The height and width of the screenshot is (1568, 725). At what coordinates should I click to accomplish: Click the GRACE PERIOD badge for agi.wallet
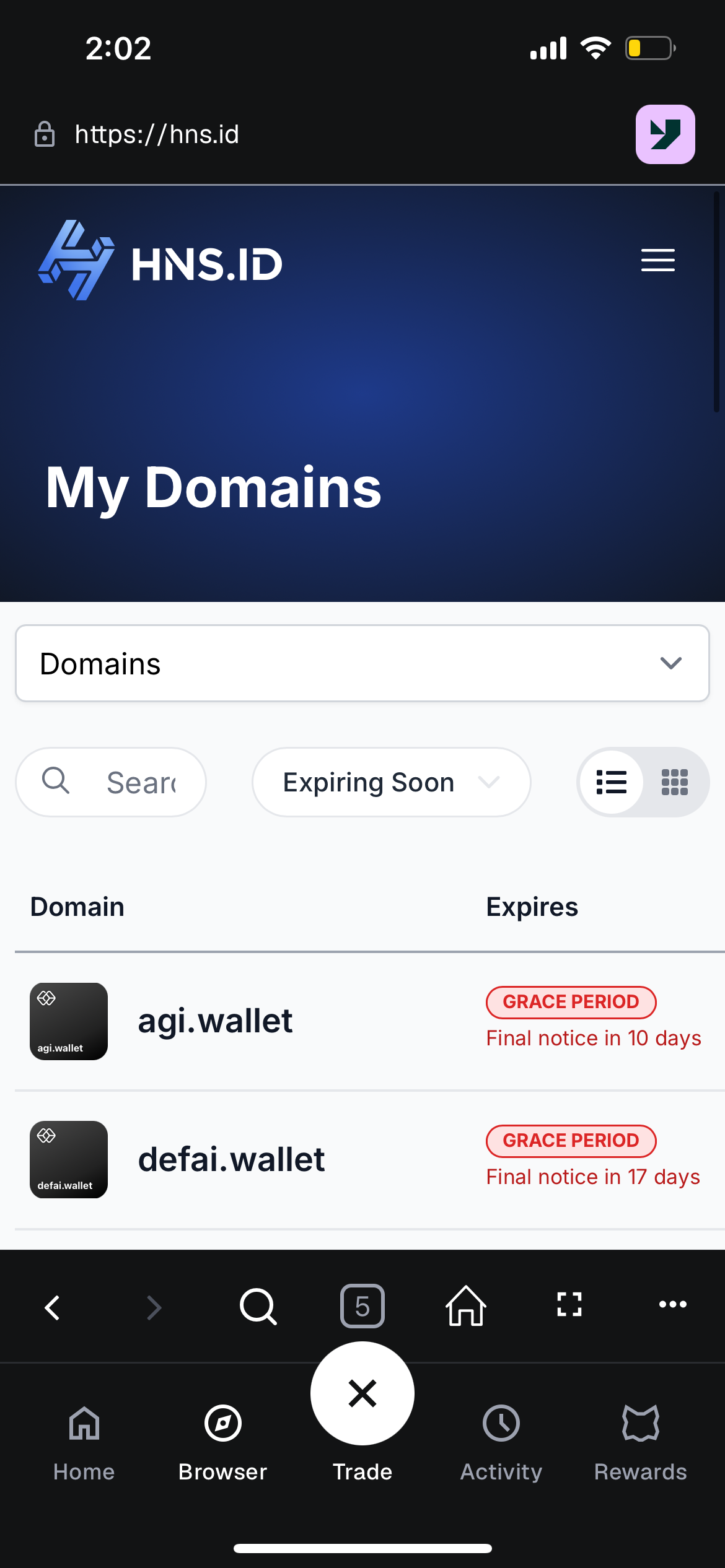[571, 1001]
